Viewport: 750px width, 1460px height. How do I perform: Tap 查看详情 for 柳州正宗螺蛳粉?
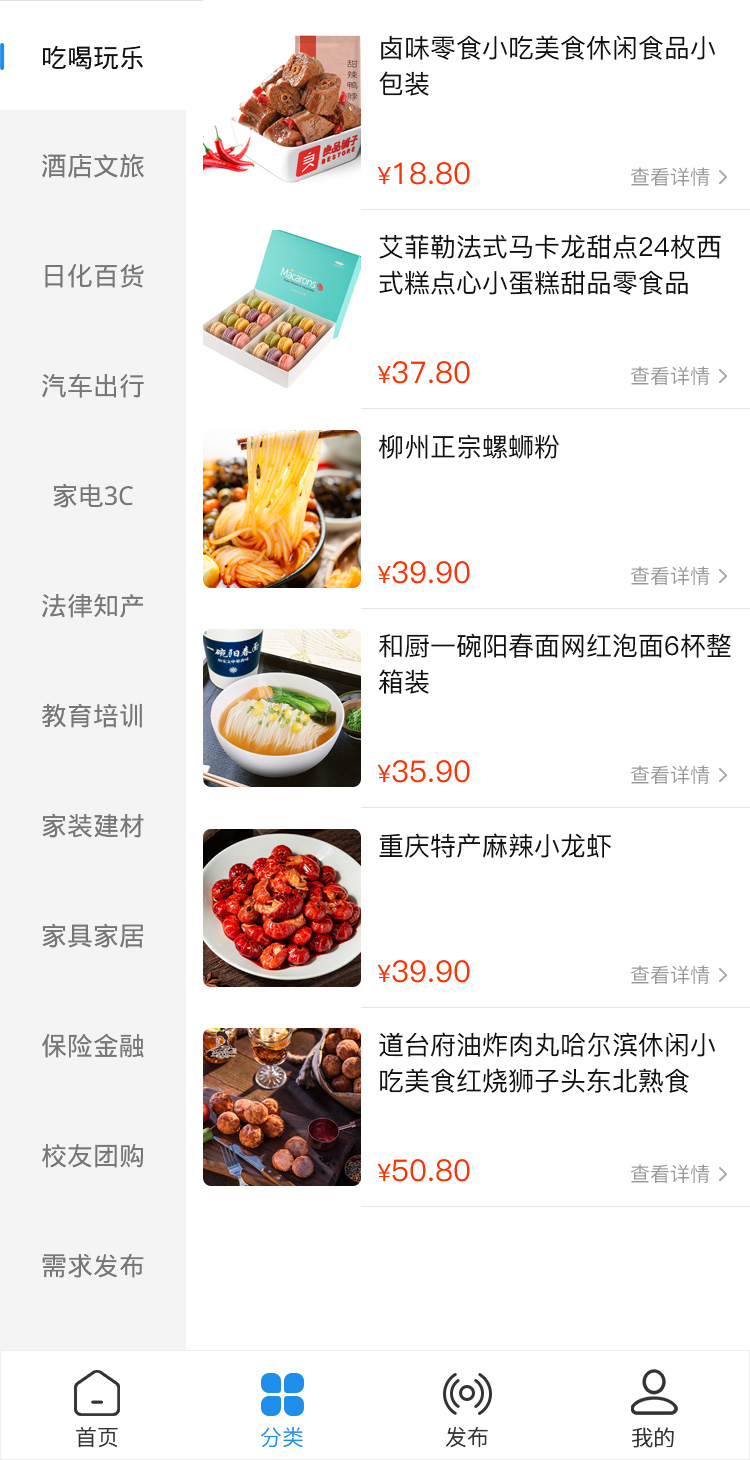point(678,576)
